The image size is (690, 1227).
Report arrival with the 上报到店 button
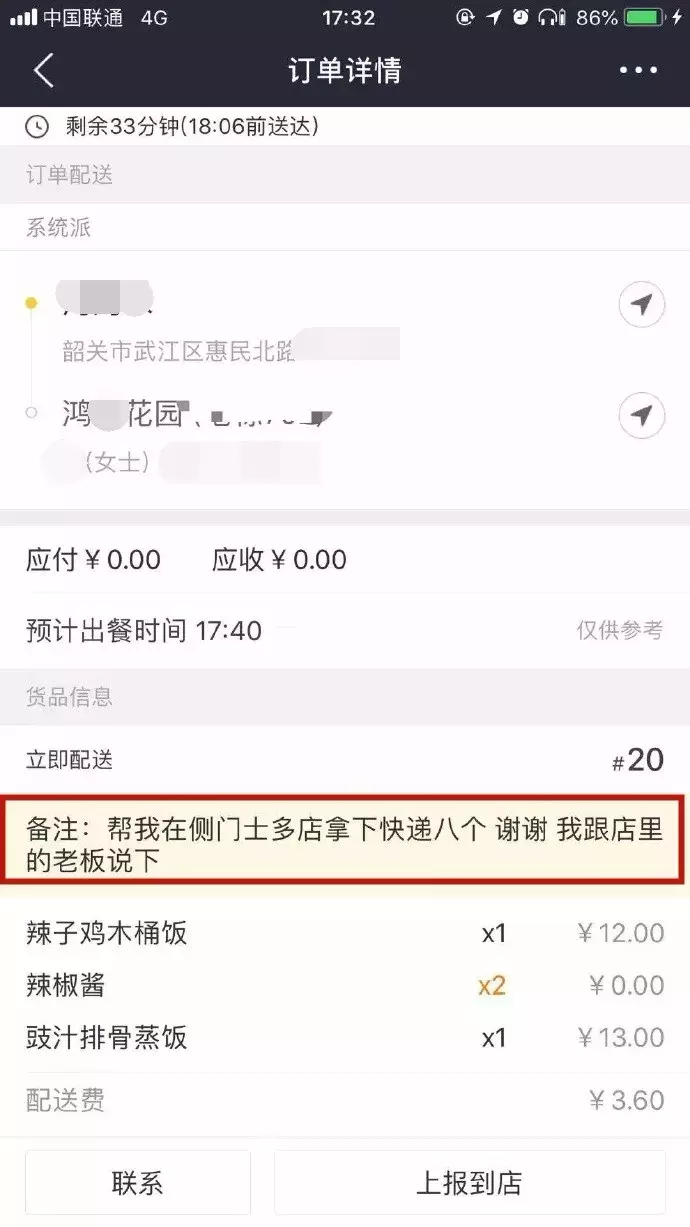tap(469, 1183)
